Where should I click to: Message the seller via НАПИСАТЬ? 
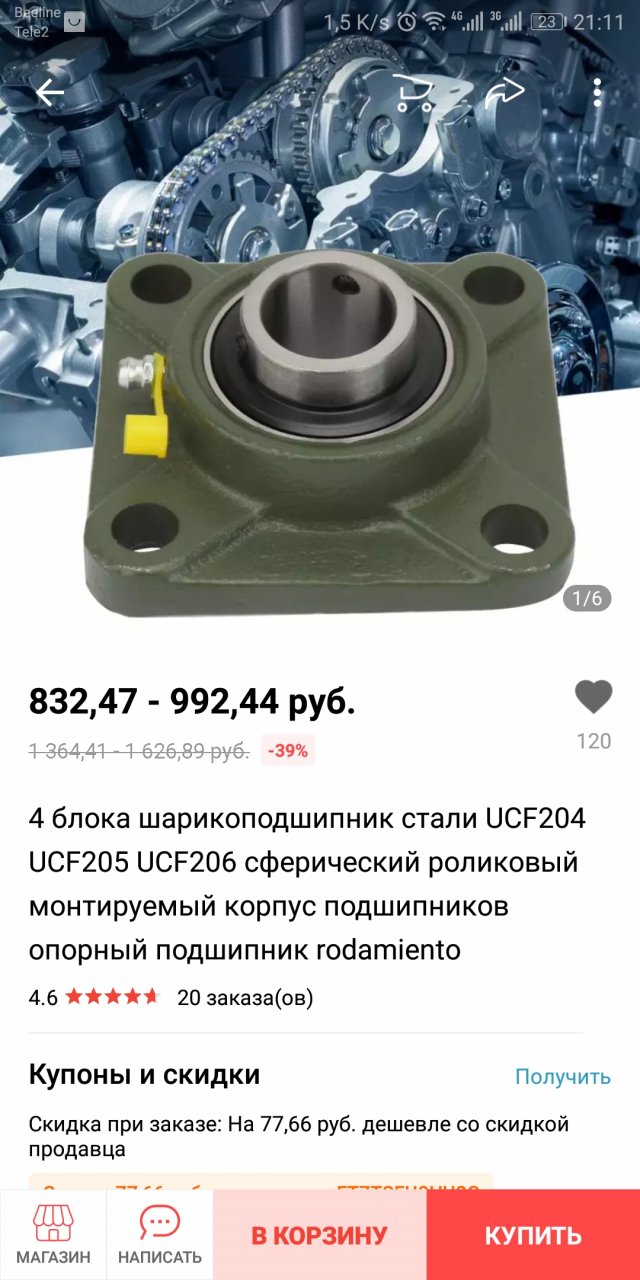tap(160, 1235)
